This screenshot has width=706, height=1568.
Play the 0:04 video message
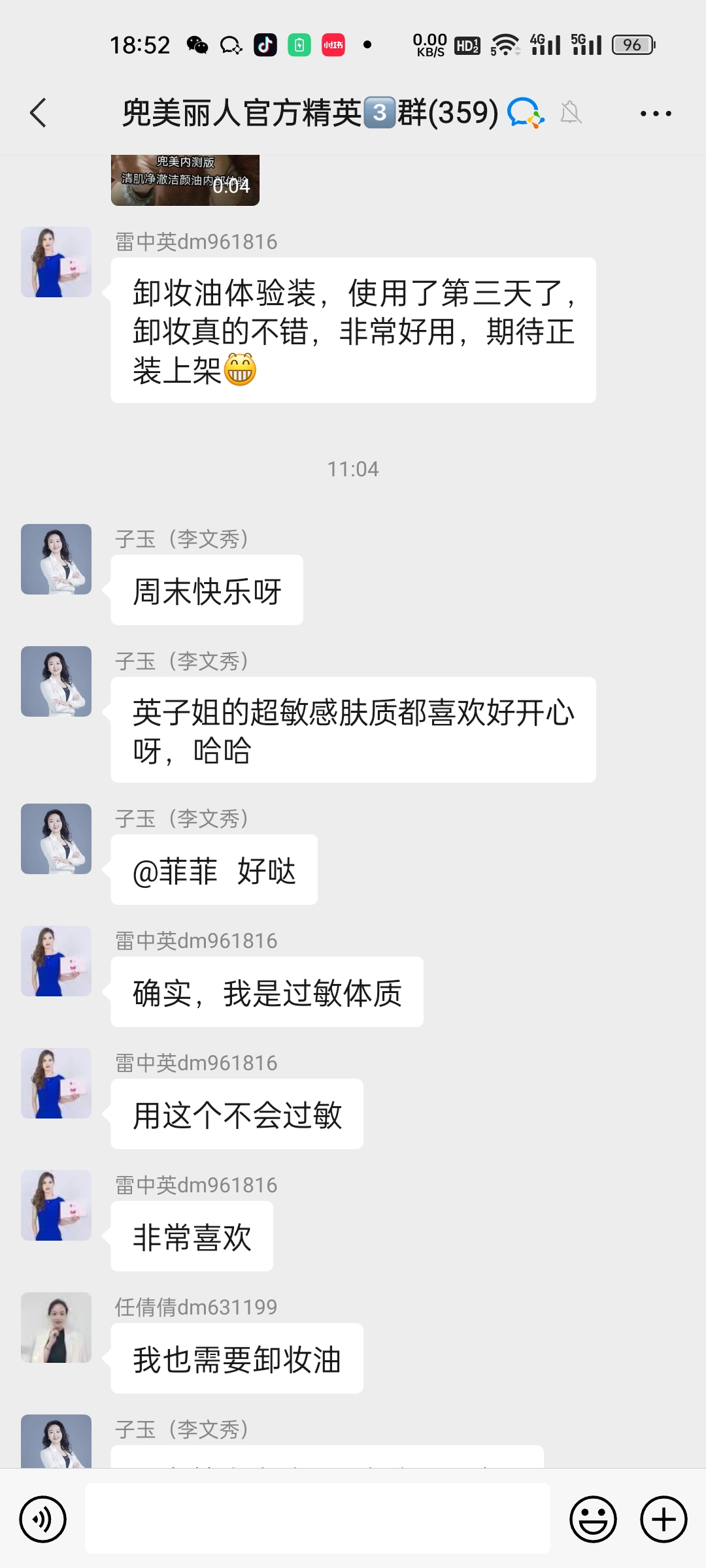185,180
